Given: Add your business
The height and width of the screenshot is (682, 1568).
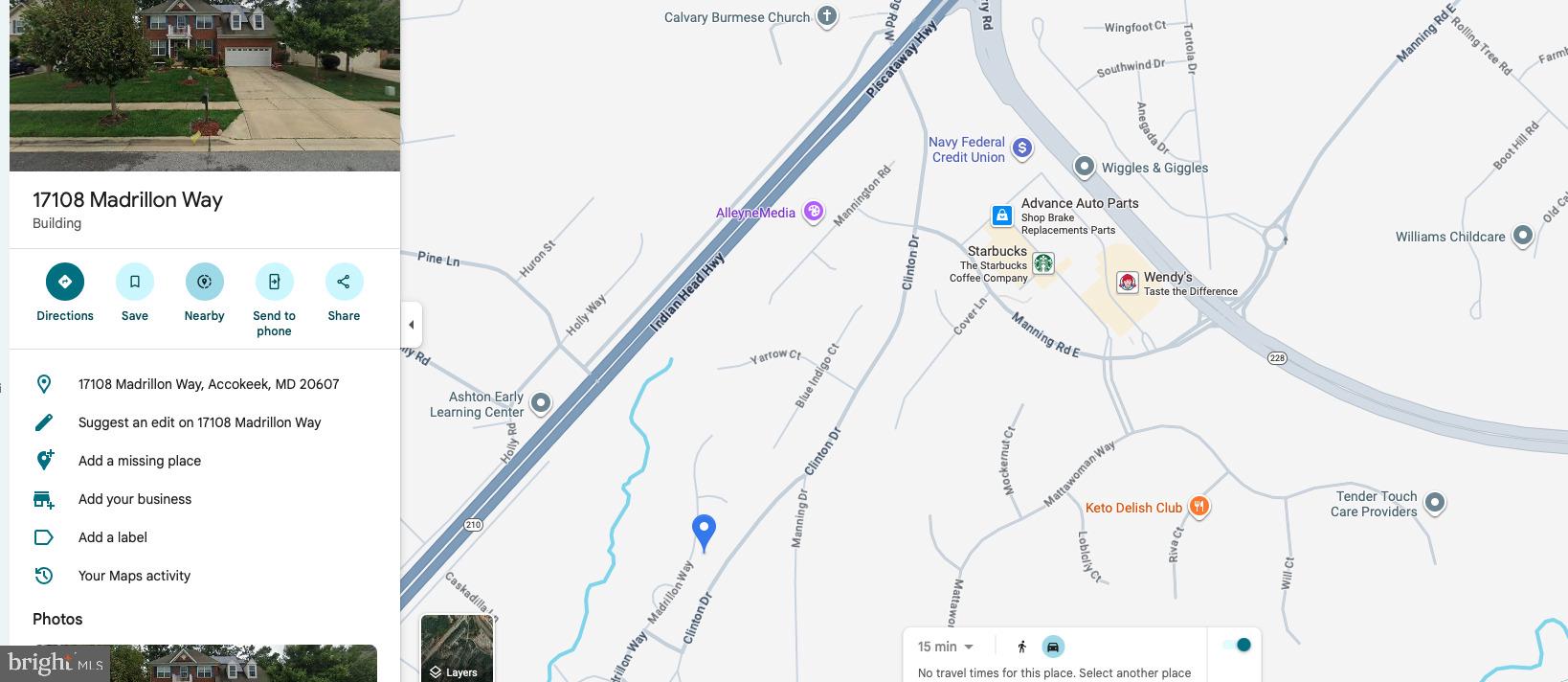Looking at the screenshot, I should [135, 499].
